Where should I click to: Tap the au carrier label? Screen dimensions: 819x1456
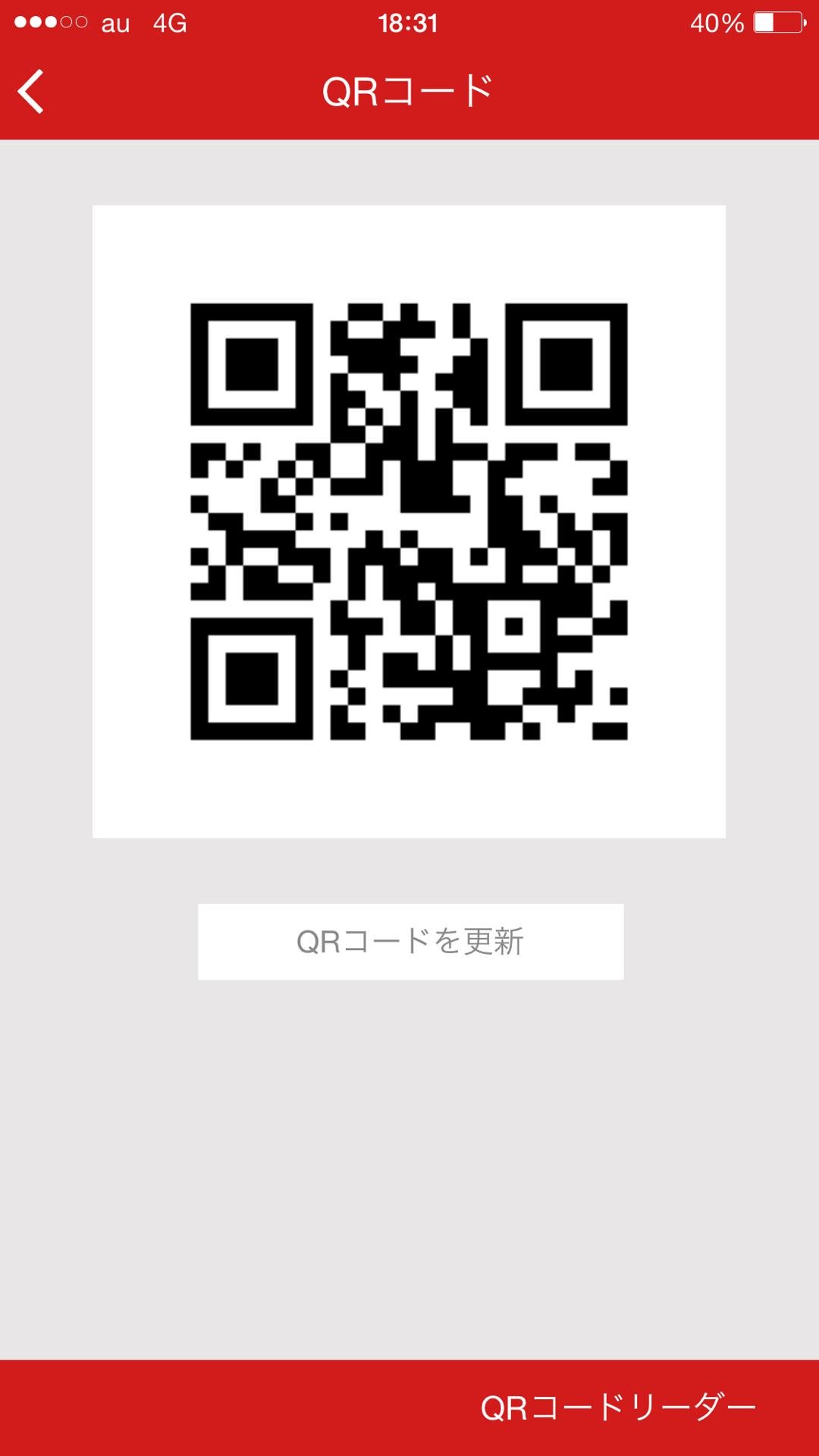[112, 25]
